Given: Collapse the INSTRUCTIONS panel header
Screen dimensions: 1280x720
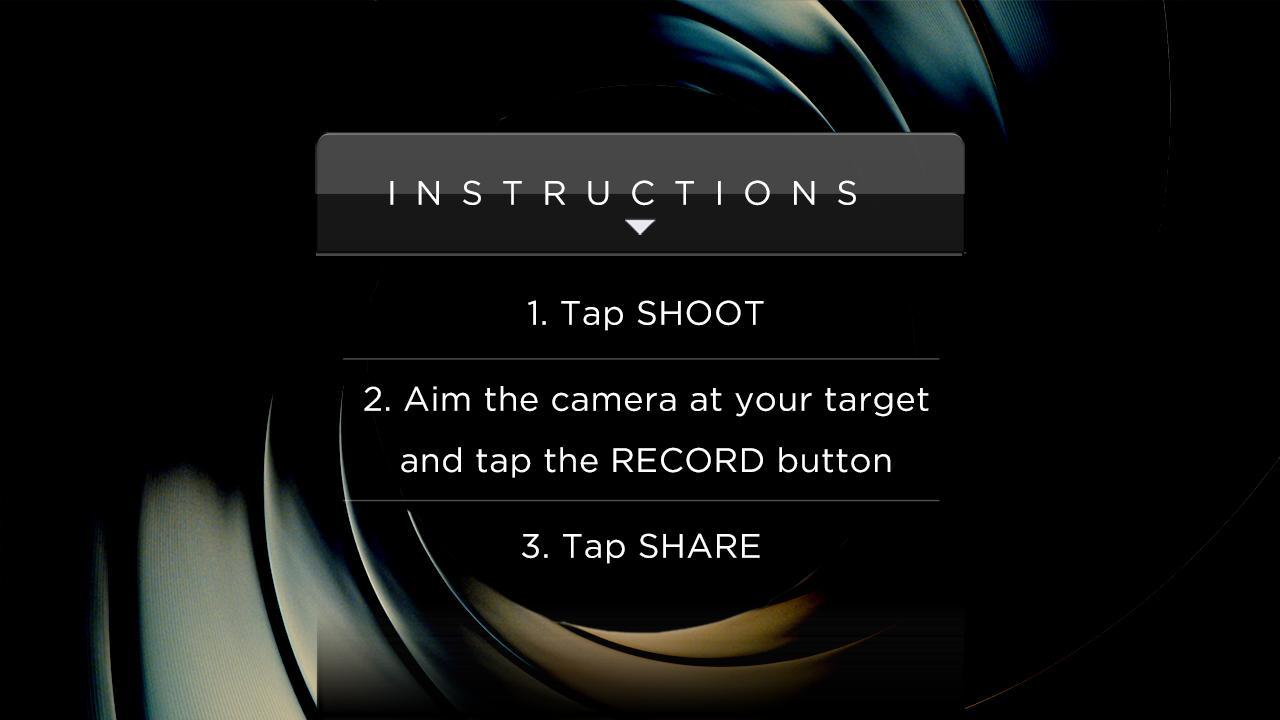Looking at the screenshot, I should 640,195.
